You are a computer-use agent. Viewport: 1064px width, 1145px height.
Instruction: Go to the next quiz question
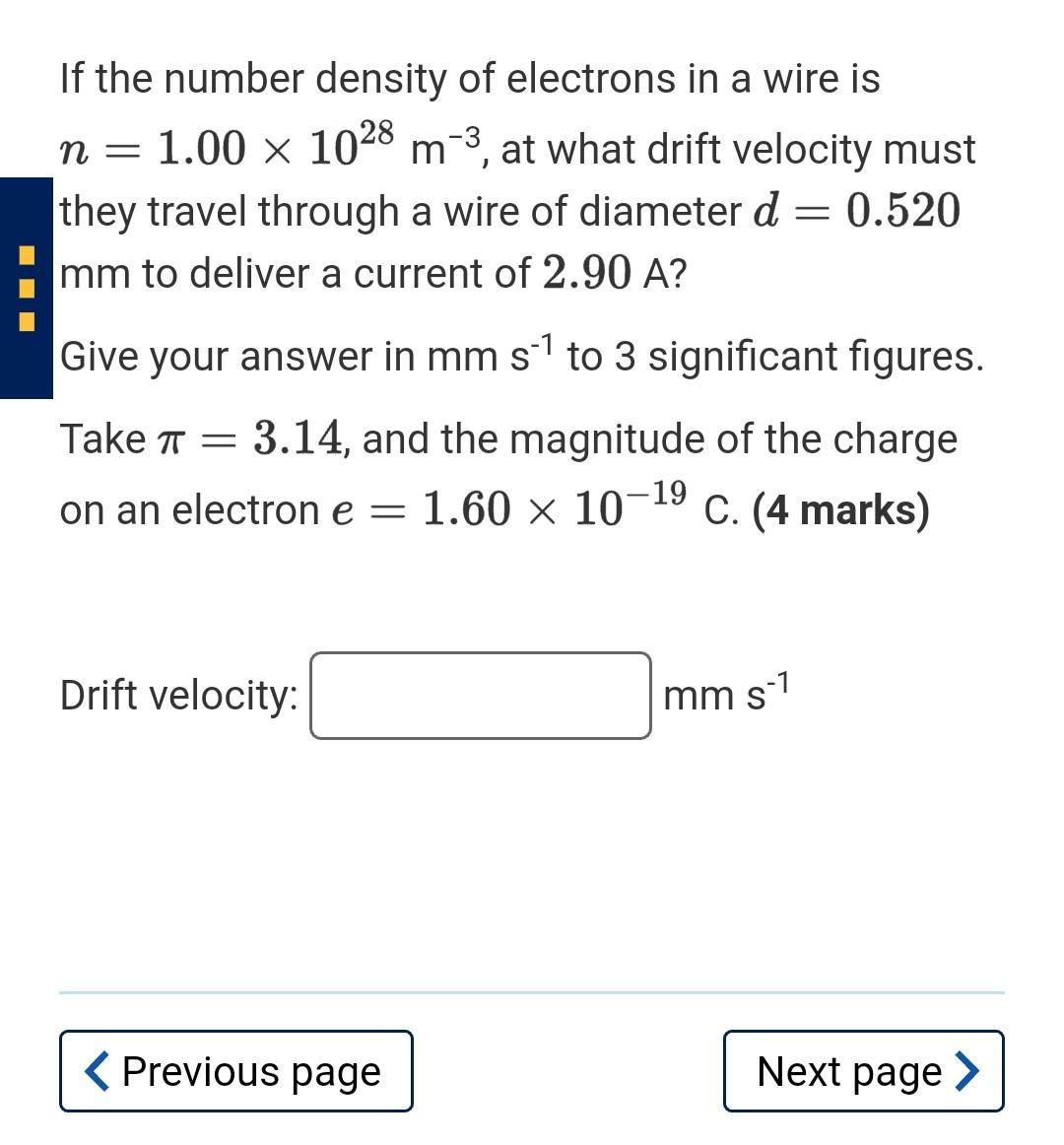(x=863, y=1071)
